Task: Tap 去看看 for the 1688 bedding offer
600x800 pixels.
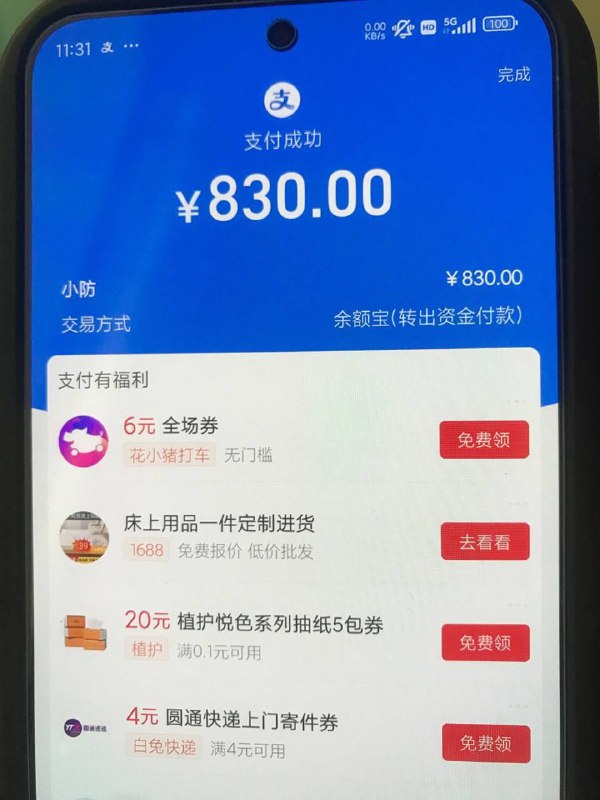Action: [485, 543]
